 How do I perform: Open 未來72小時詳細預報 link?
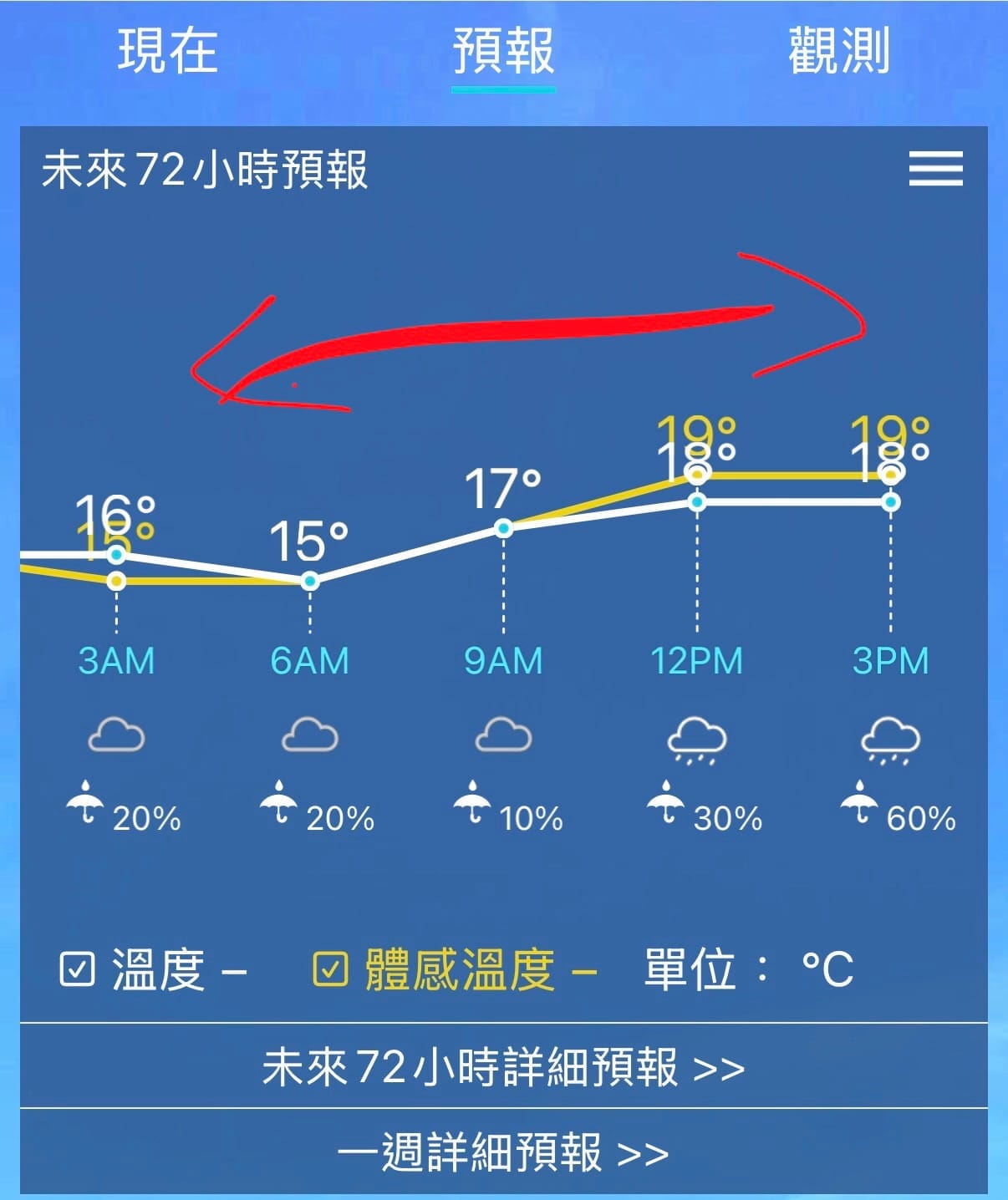503,1066
